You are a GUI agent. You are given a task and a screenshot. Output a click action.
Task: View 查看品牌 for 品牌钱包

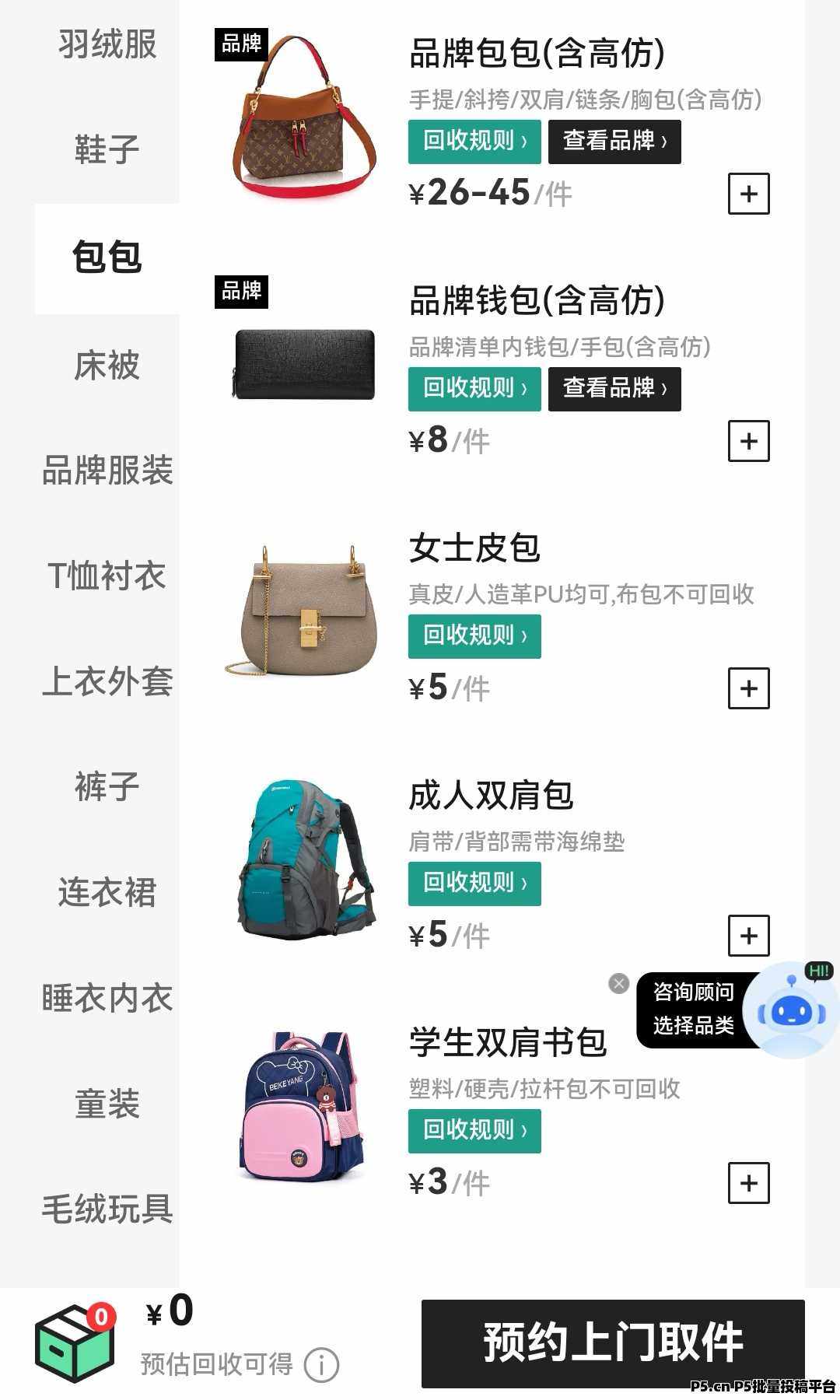(x=614, y=388)
